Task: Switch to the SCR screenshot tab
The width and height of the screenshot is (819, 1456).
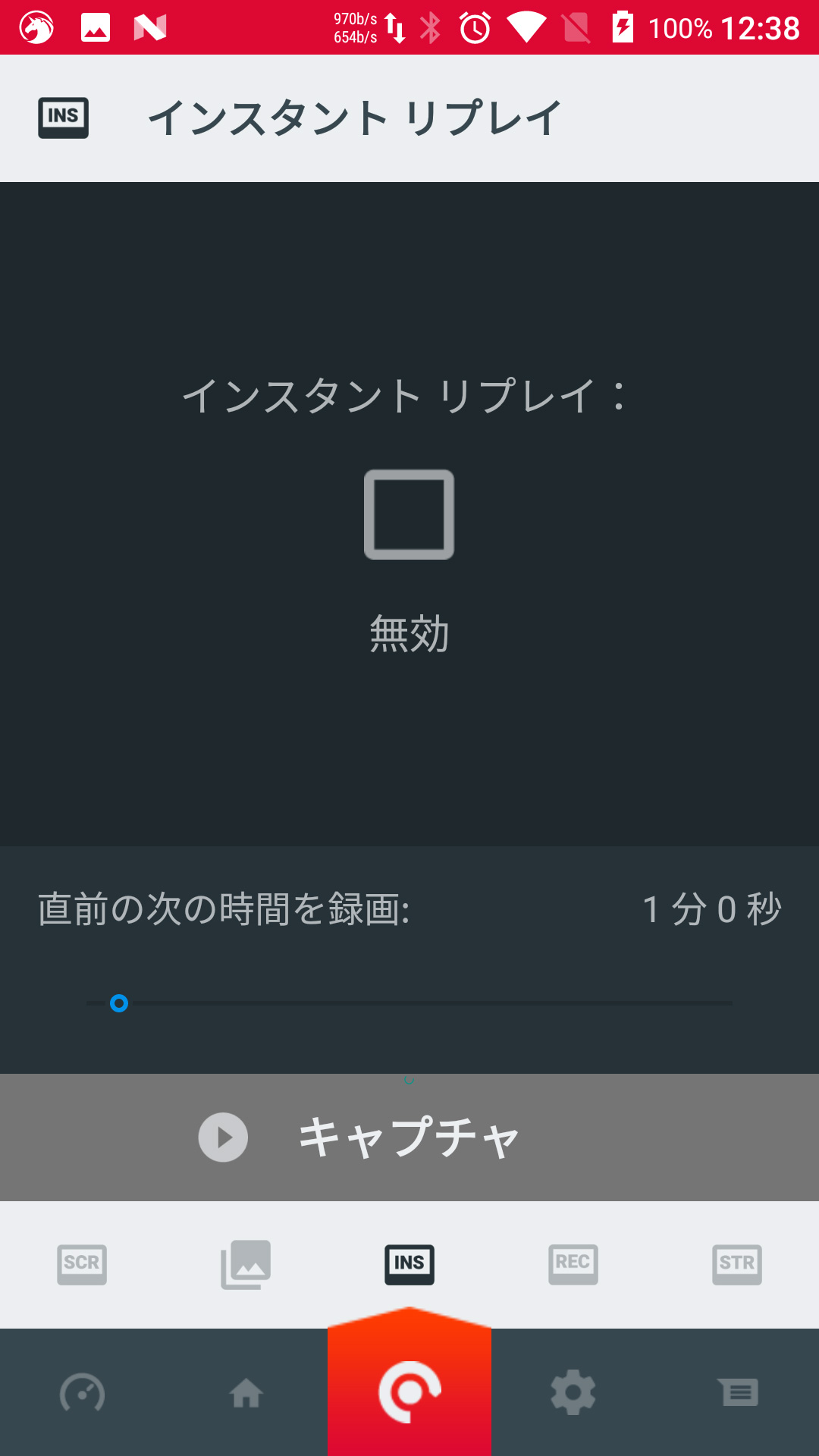Action: (82, 1264)
